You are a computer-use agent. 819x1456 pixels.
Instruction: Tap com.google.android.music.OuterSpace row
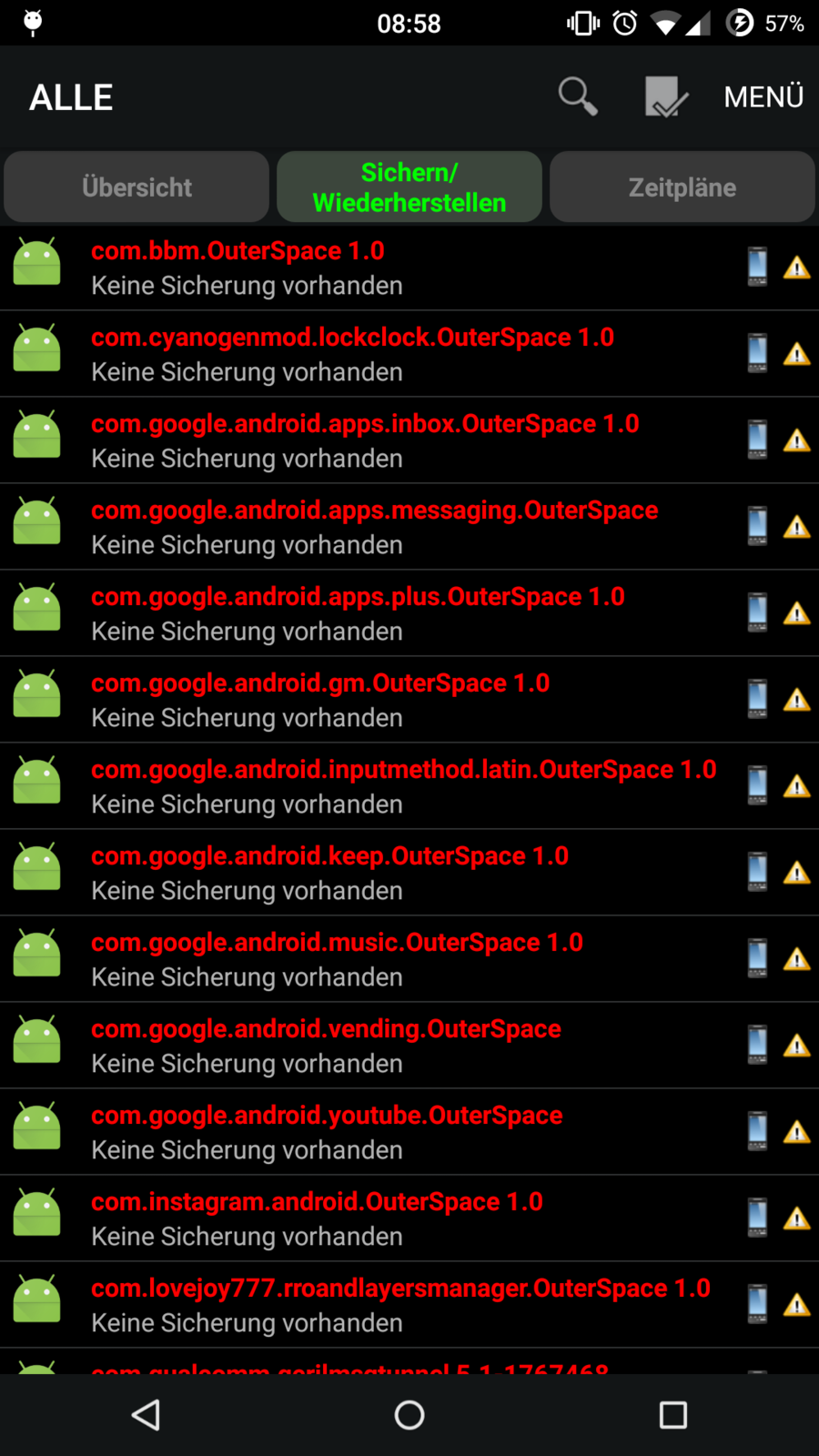tap(364, 959)
